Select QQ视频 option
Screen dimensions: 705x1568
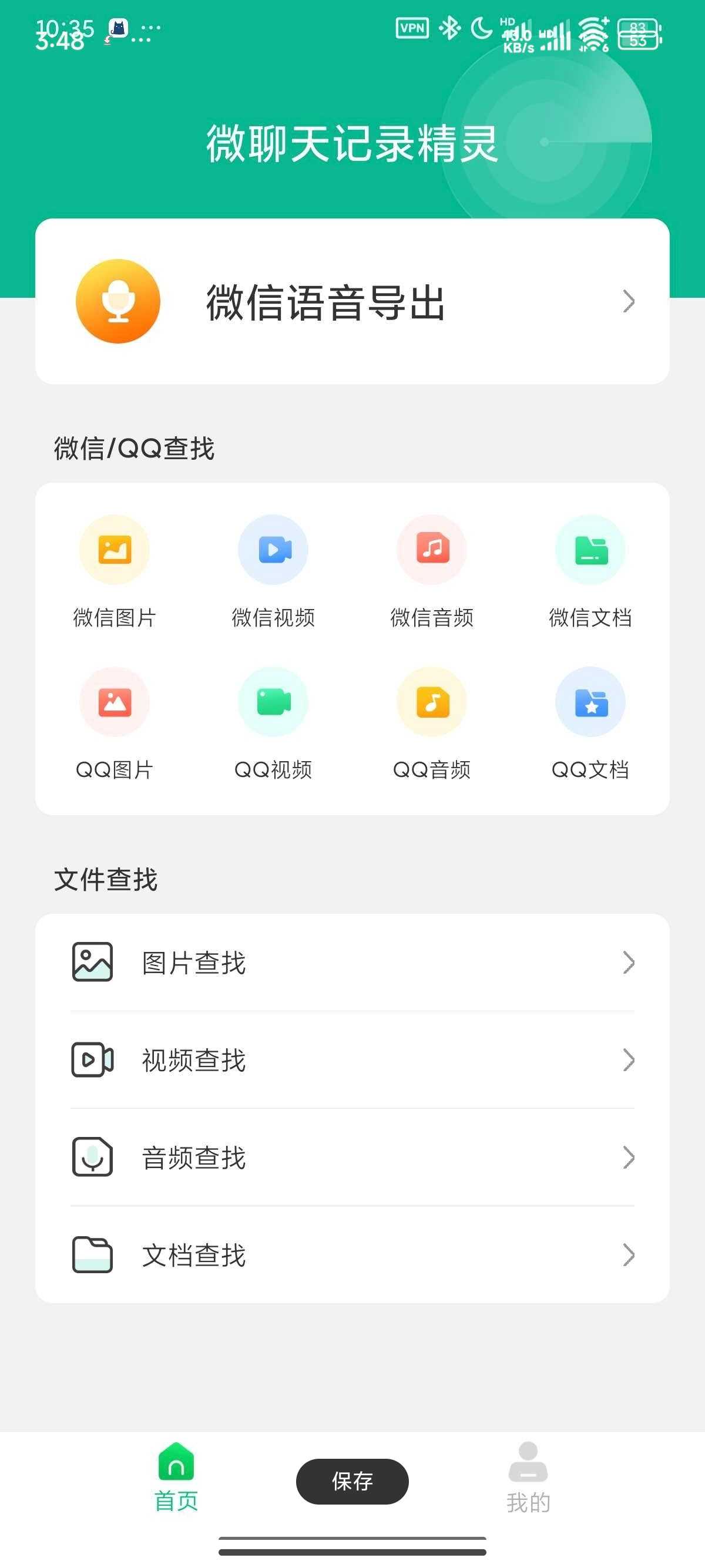click(273, 724)
